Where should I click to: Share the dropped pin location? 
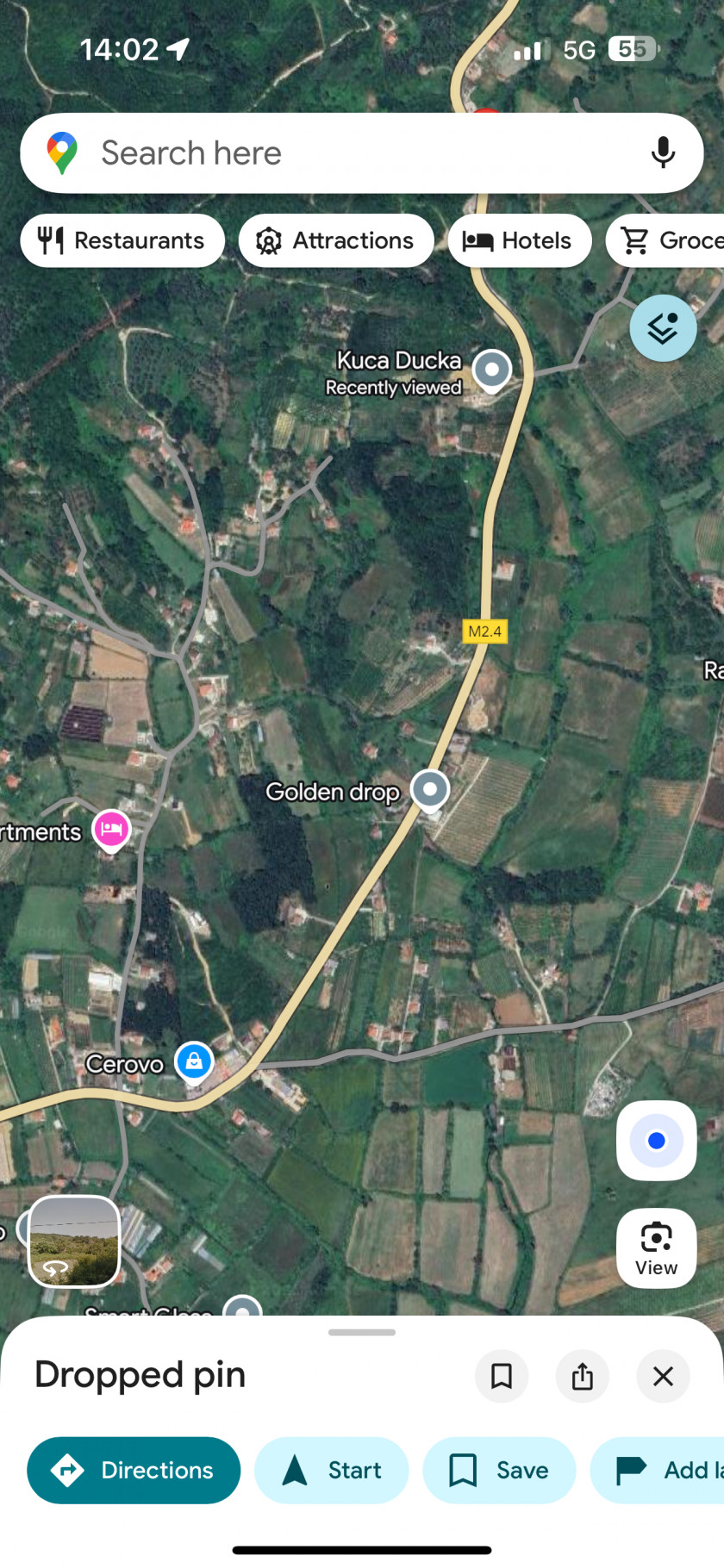583,1376
